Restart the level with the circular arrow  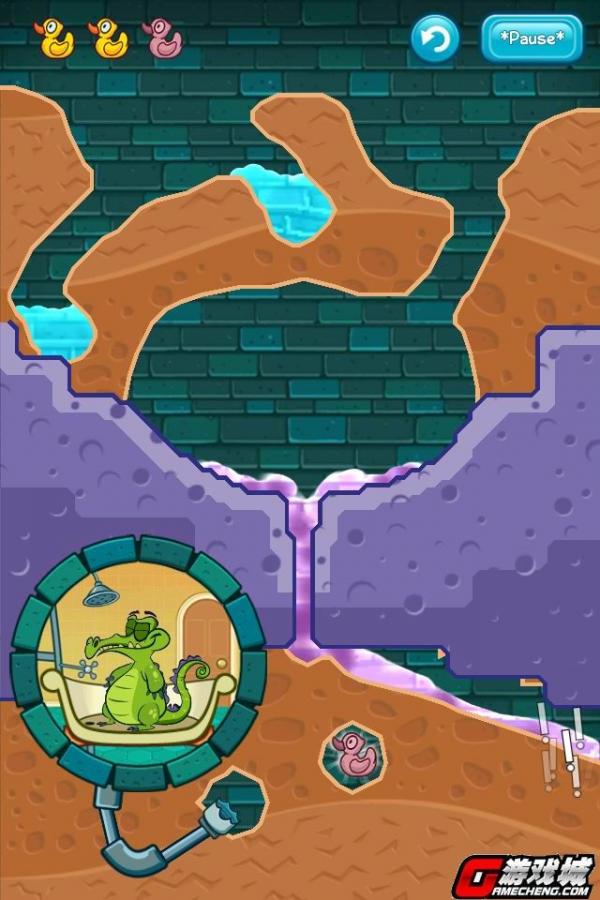[x=435, y=40]
